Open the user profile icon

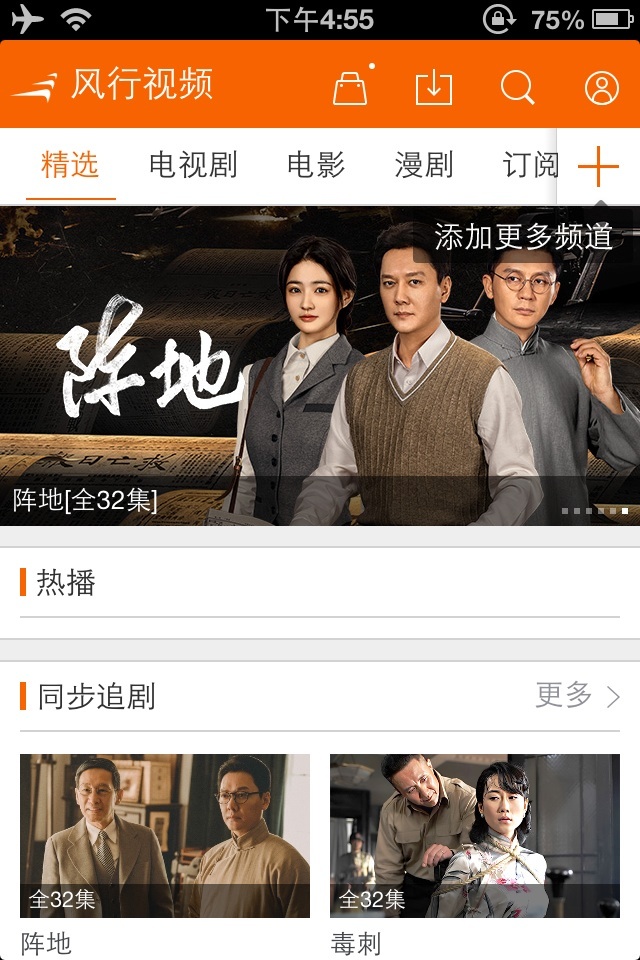point(602,87)
